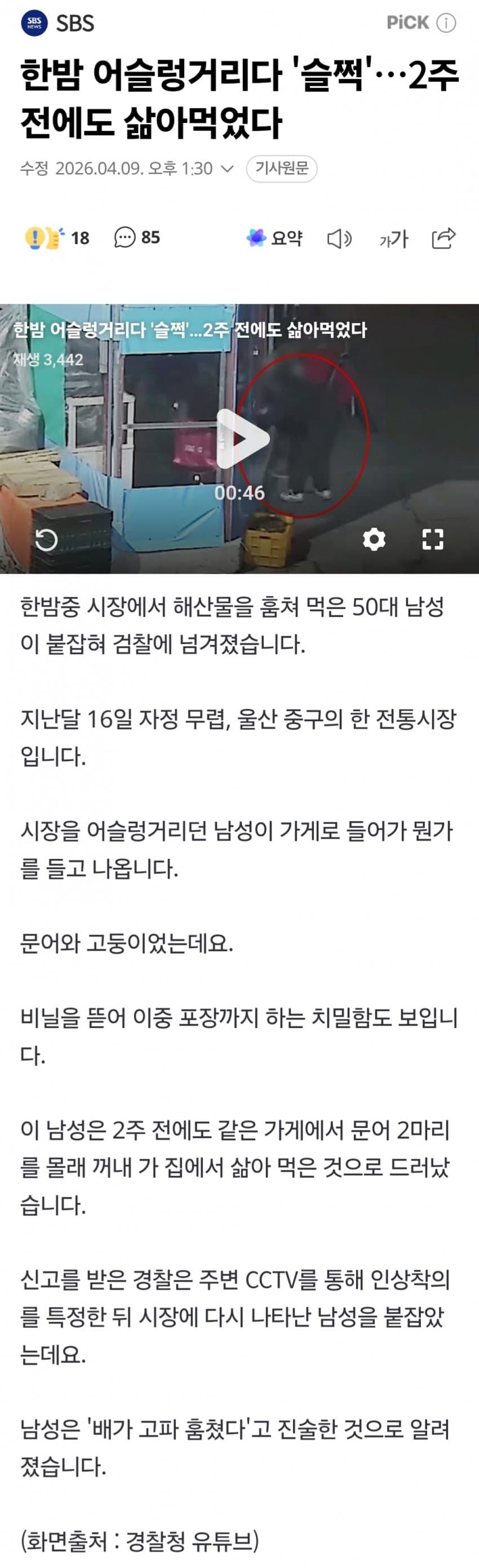The width and height of the screenshot is (479, 1568).
Task: Open the 기사원문 original article
Action: (x=281, y=169)
